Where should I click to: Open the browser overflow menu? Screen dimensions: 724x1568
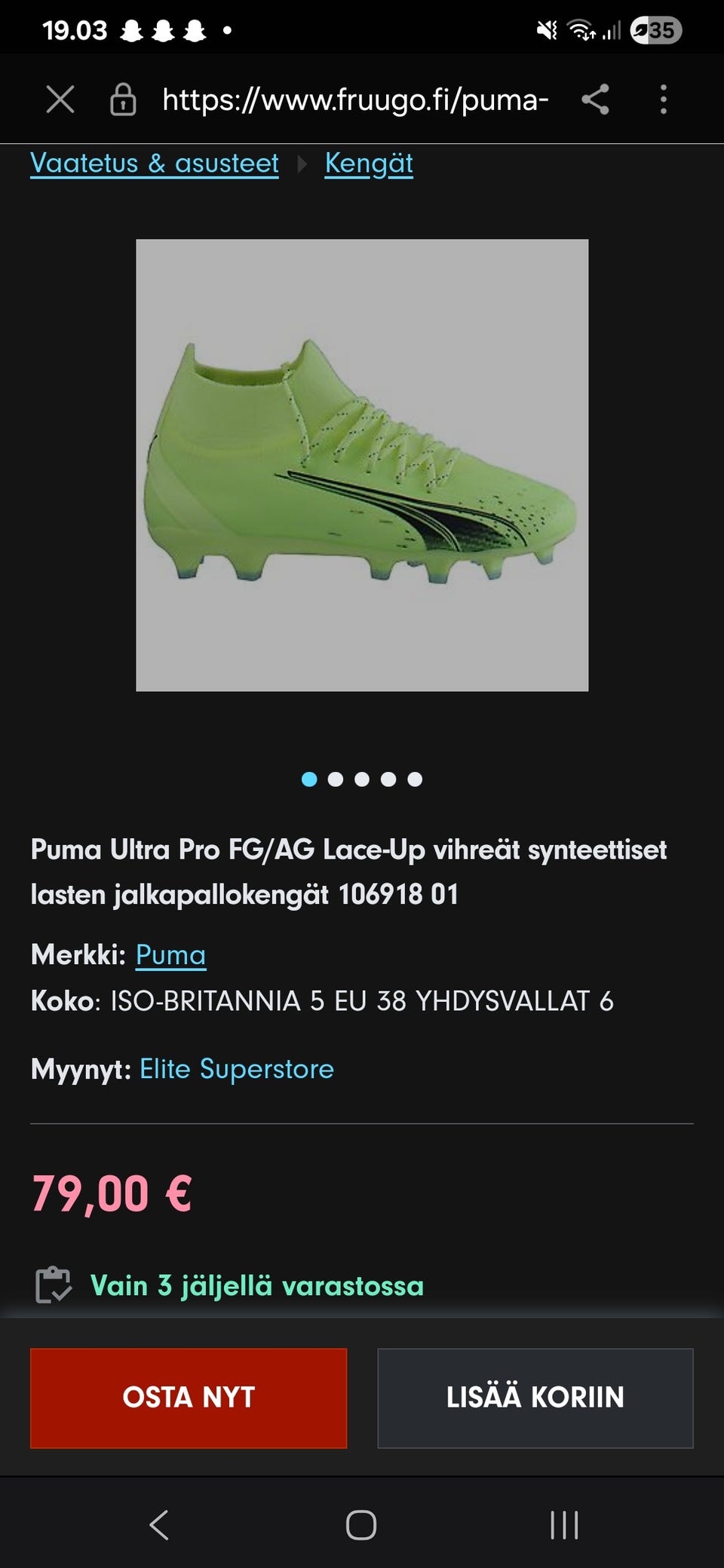click(663, 100)
